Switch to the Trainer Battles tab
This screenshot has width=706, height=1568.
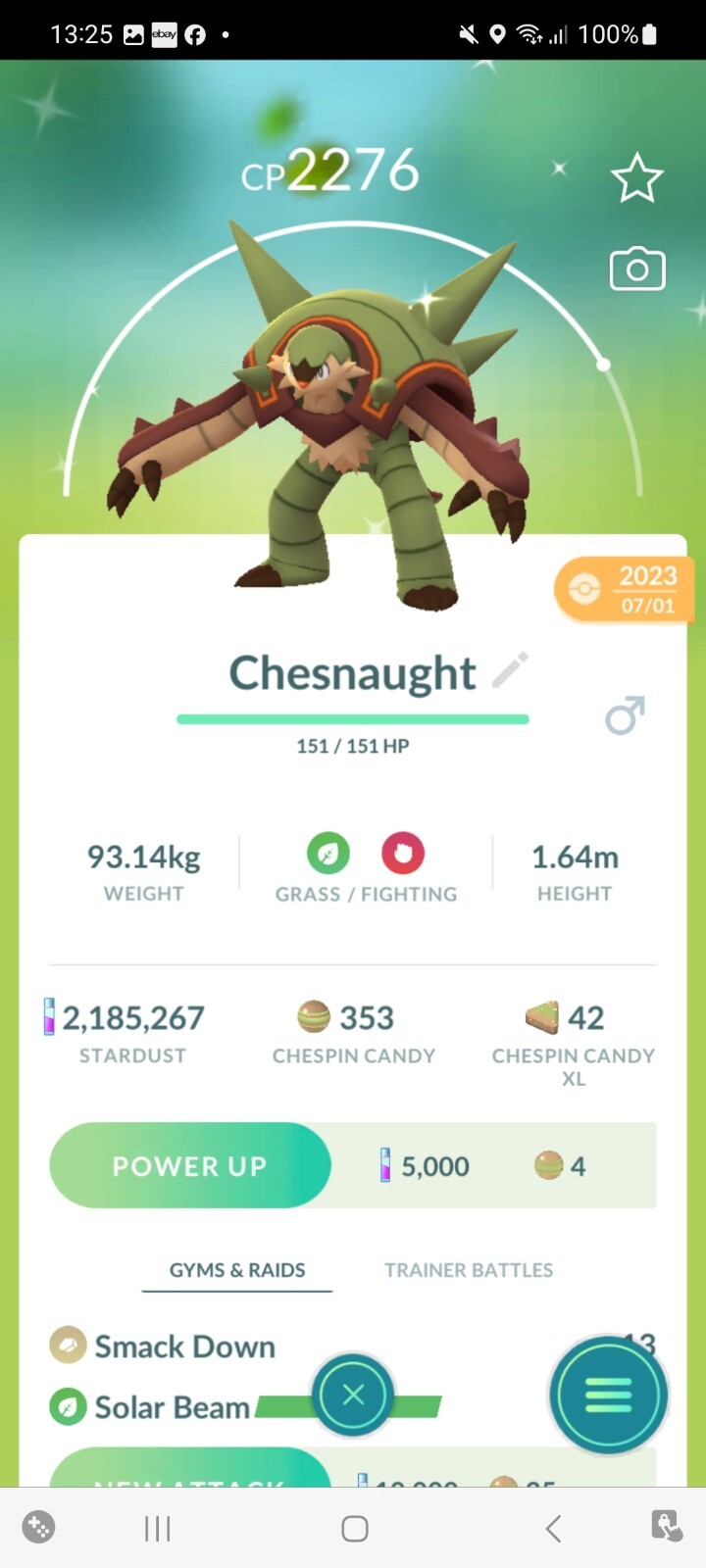tap(469, 1270)
